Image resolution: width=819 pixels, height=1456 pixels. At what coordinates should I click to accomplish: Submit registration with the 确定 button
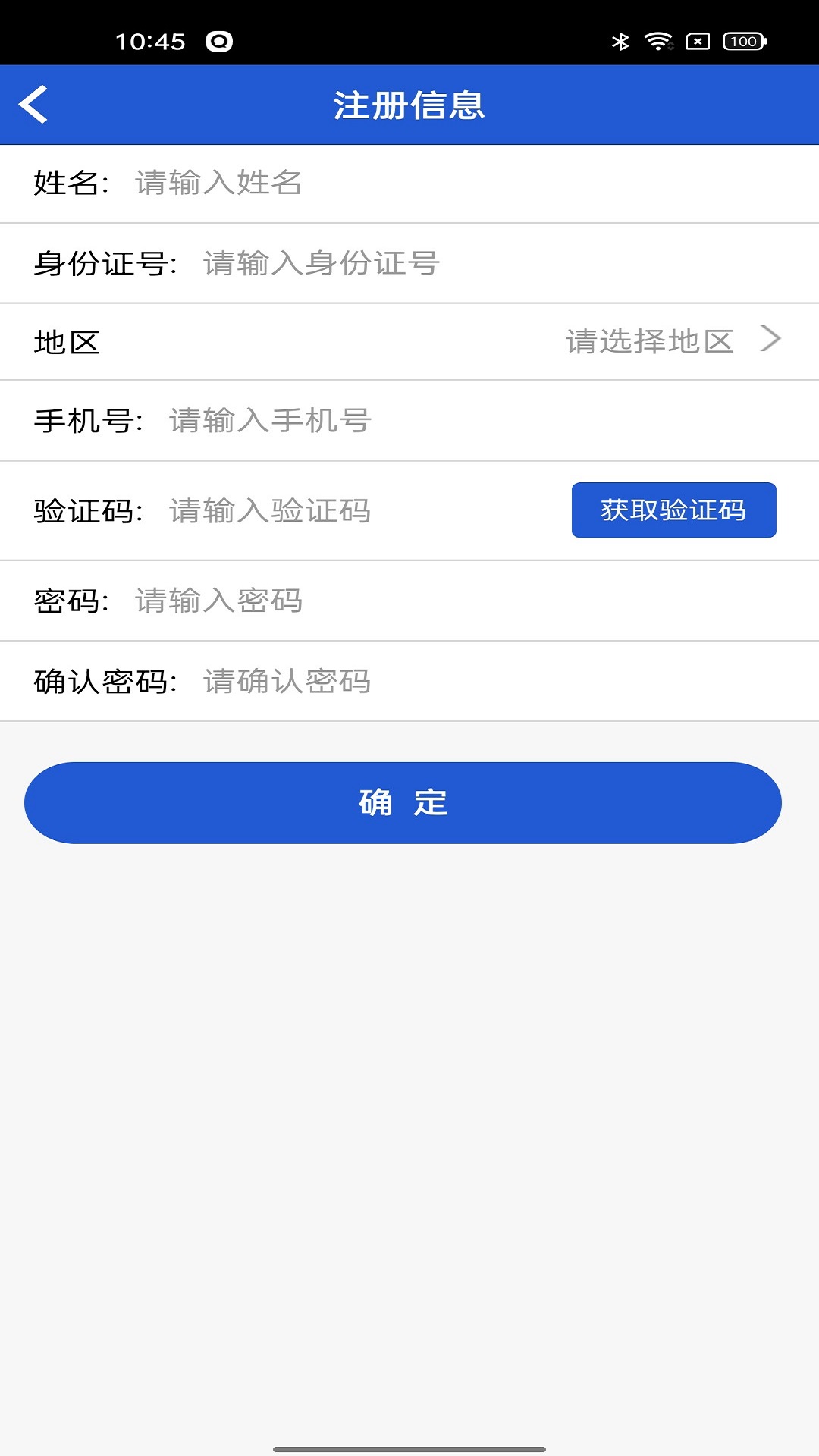[403, 802]
